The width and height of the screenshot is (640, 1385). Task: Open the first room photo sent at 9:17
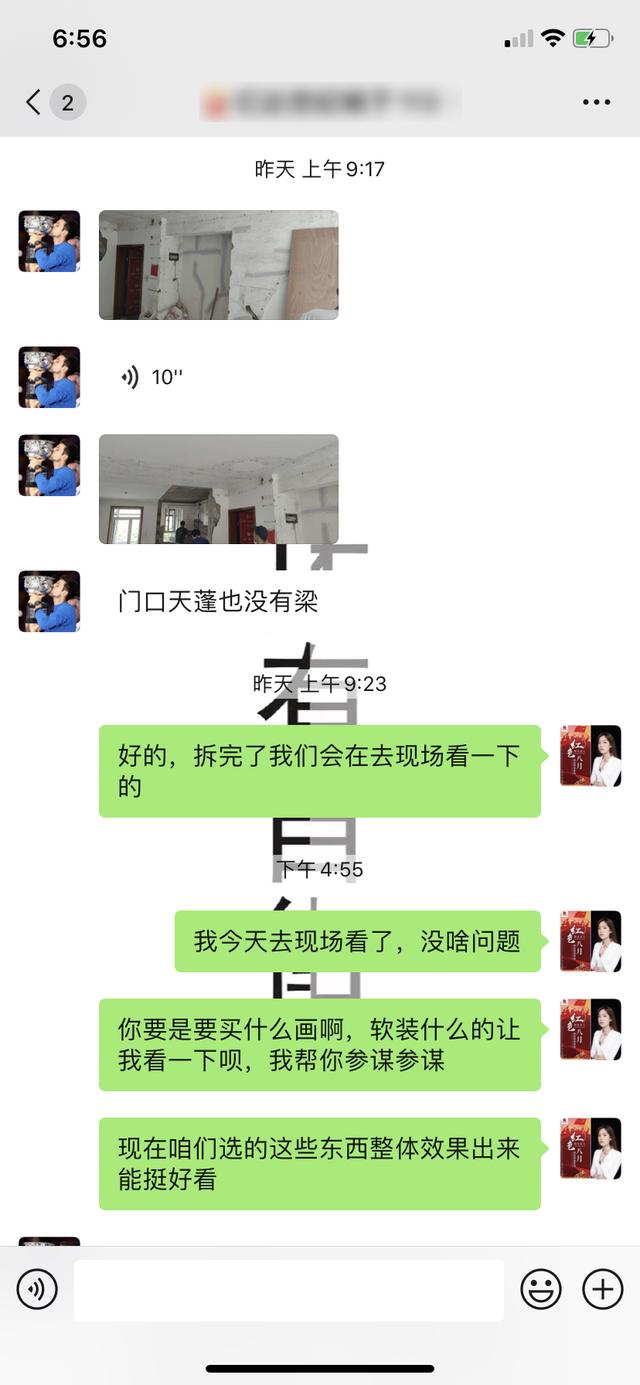coord(218,265)
